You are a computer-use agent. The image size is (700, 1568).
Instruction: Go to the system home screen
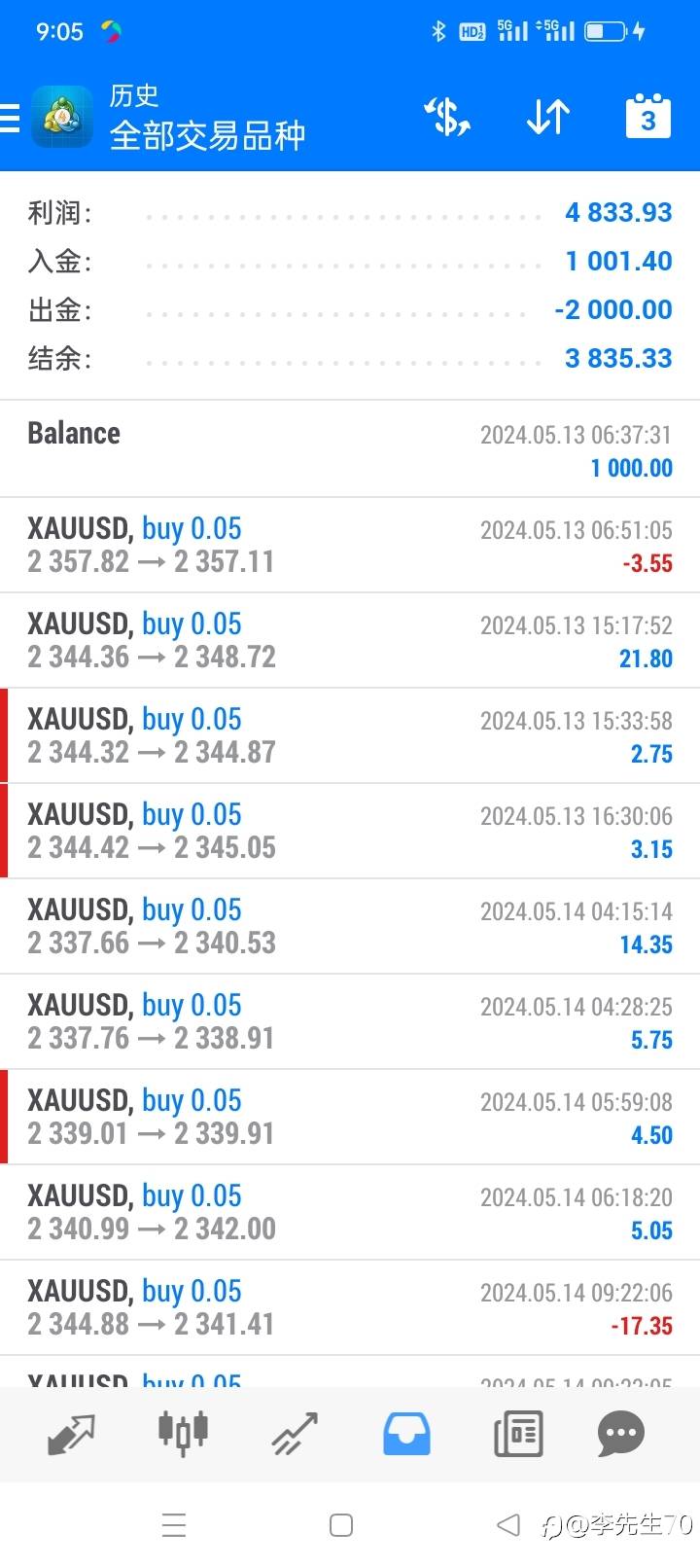tap(341, 1525)
